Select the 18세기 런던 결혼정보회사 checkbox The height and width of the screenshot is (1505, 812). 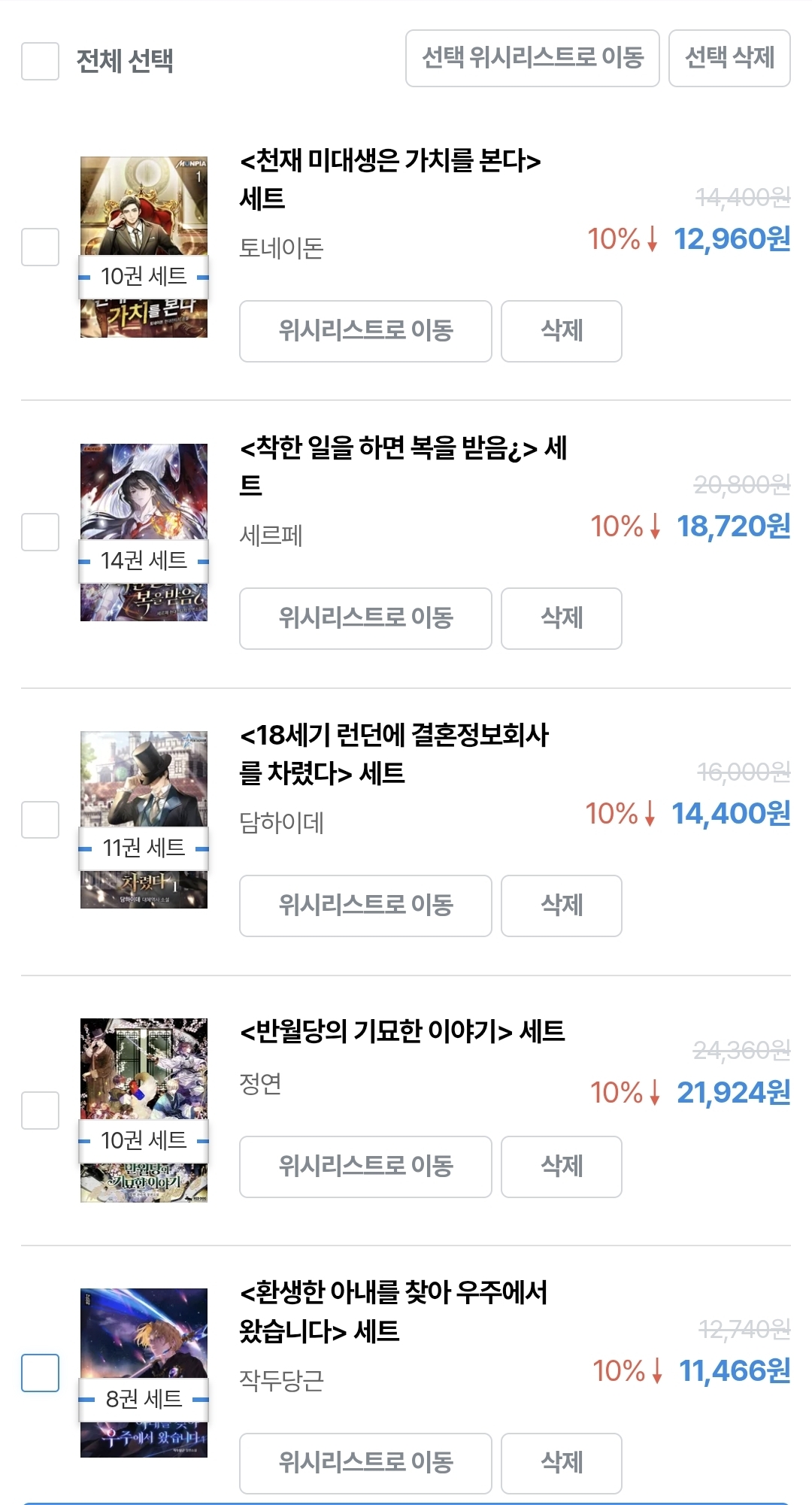coord(40,819)
